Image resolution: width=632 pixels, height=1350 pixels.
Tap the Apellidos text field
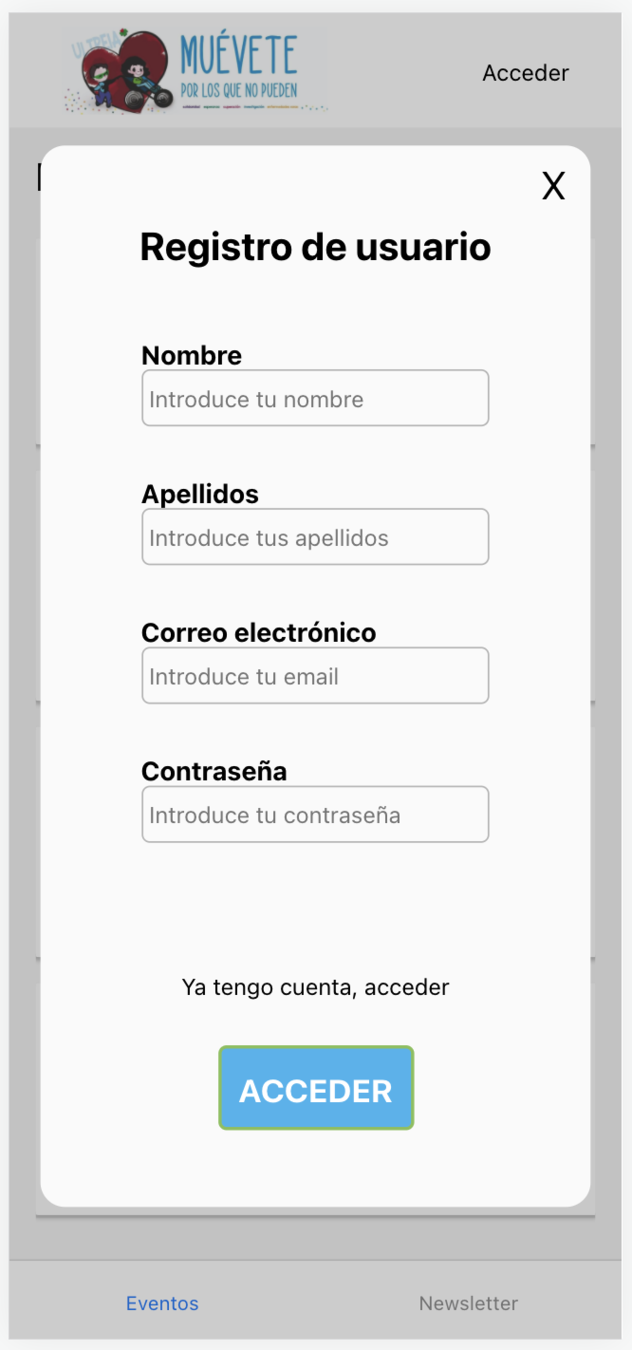[315, 537]
